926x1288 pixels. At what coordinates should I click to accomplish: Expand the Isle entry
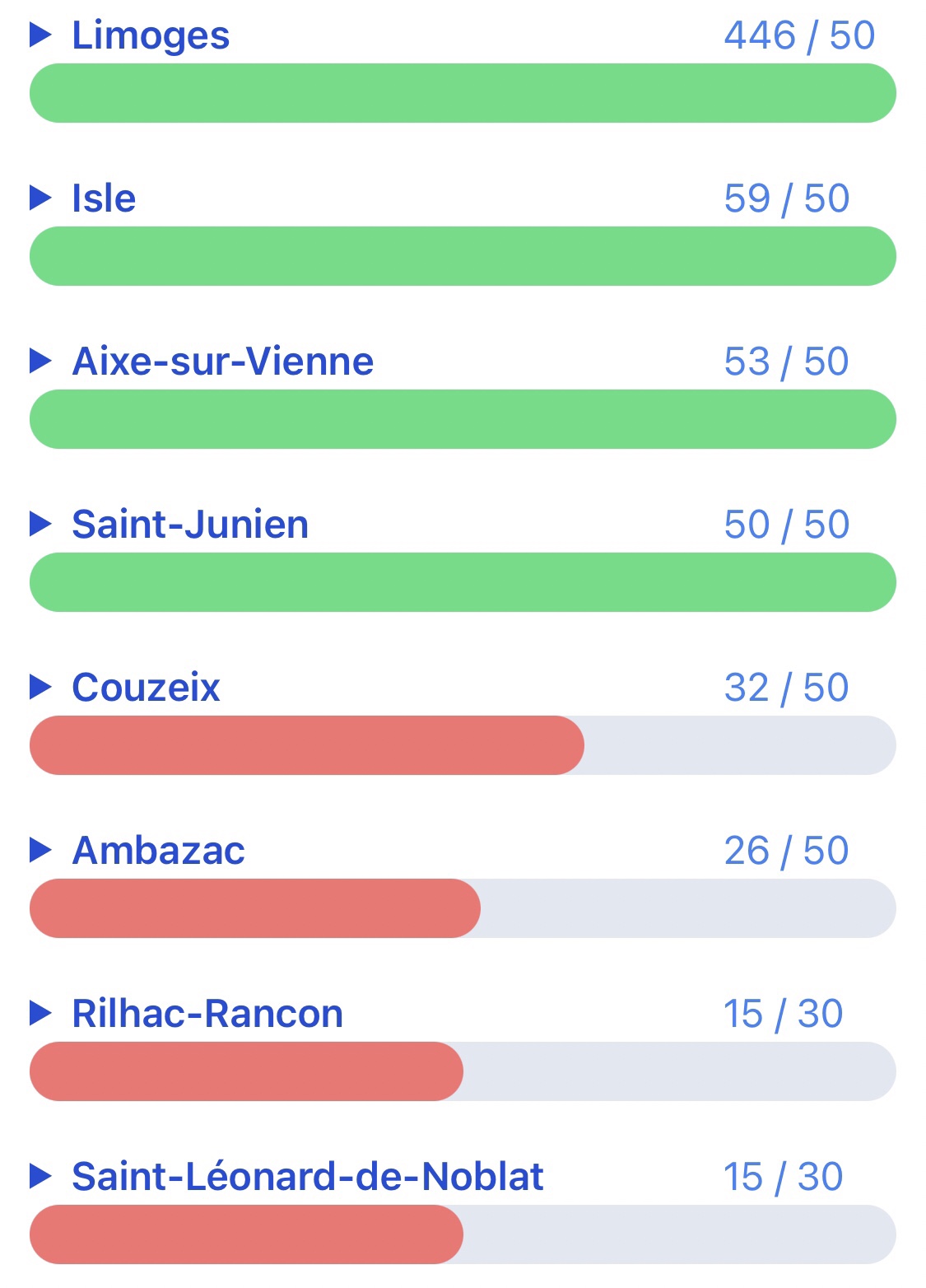tap(41, 198)
